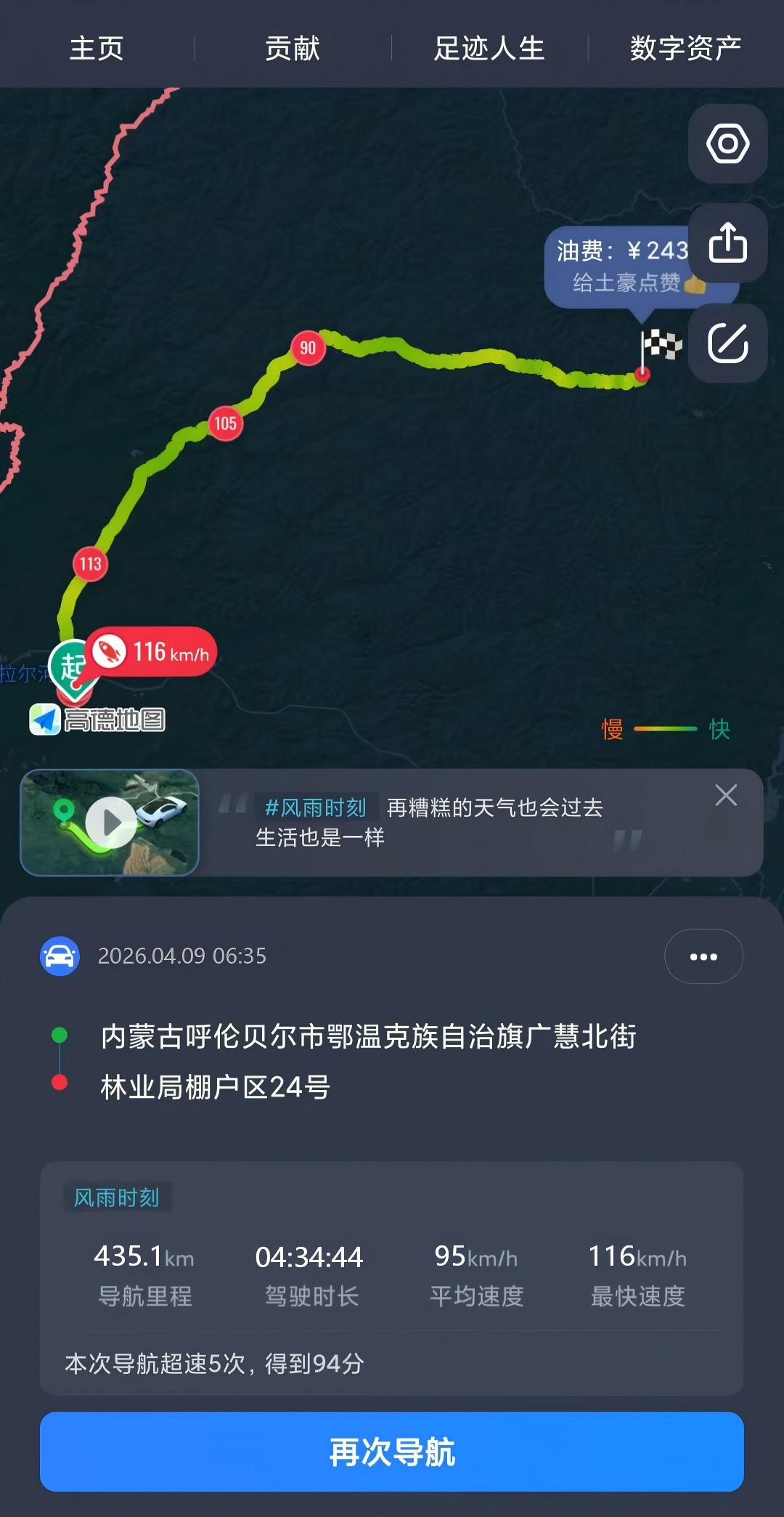The width and height of the screenshot is (784, 1517).
Task: Tap the 116 km/h top speed marker
Action: [154, 652]
